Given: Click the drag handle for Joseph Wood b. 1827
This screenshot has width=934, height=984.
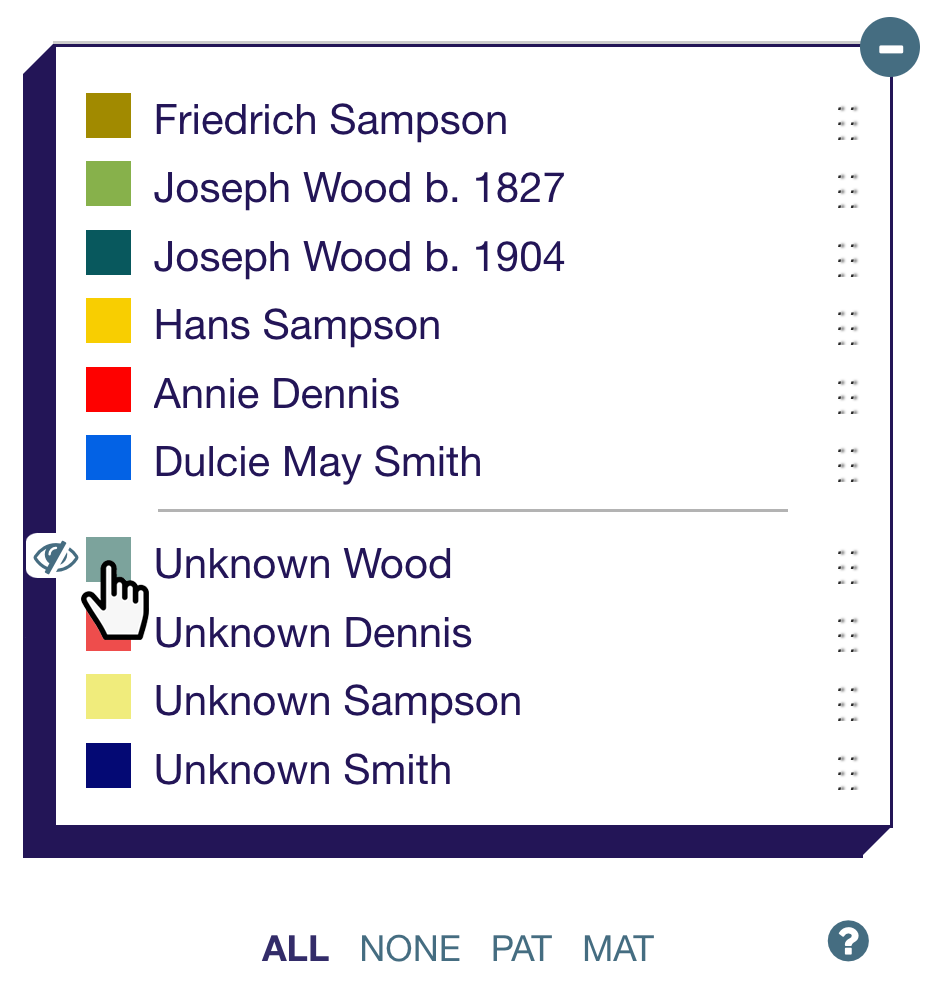Looking at the screenshot, I should (x=847, y=192).
